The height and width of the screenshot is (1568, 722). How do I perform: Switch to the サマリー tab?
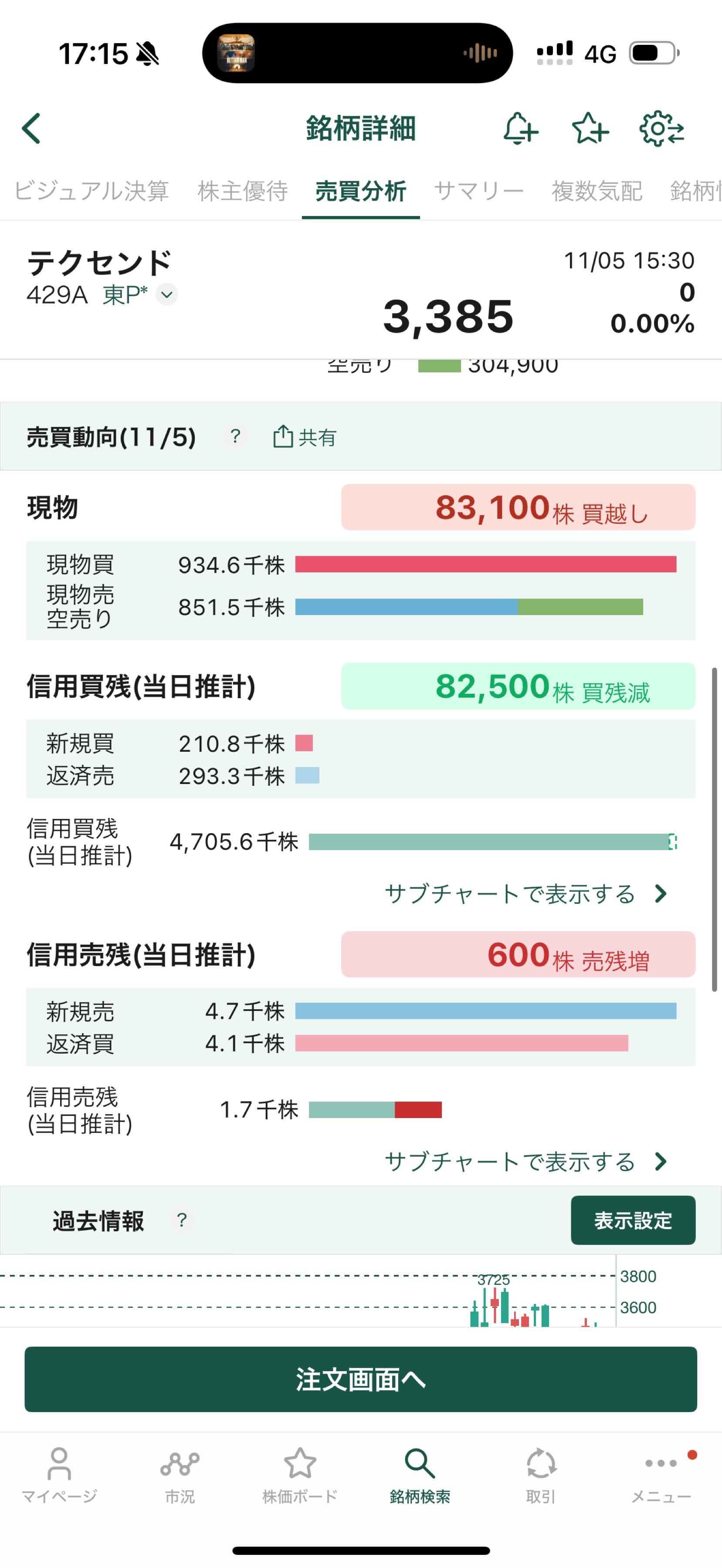click(x=478, y=190)
